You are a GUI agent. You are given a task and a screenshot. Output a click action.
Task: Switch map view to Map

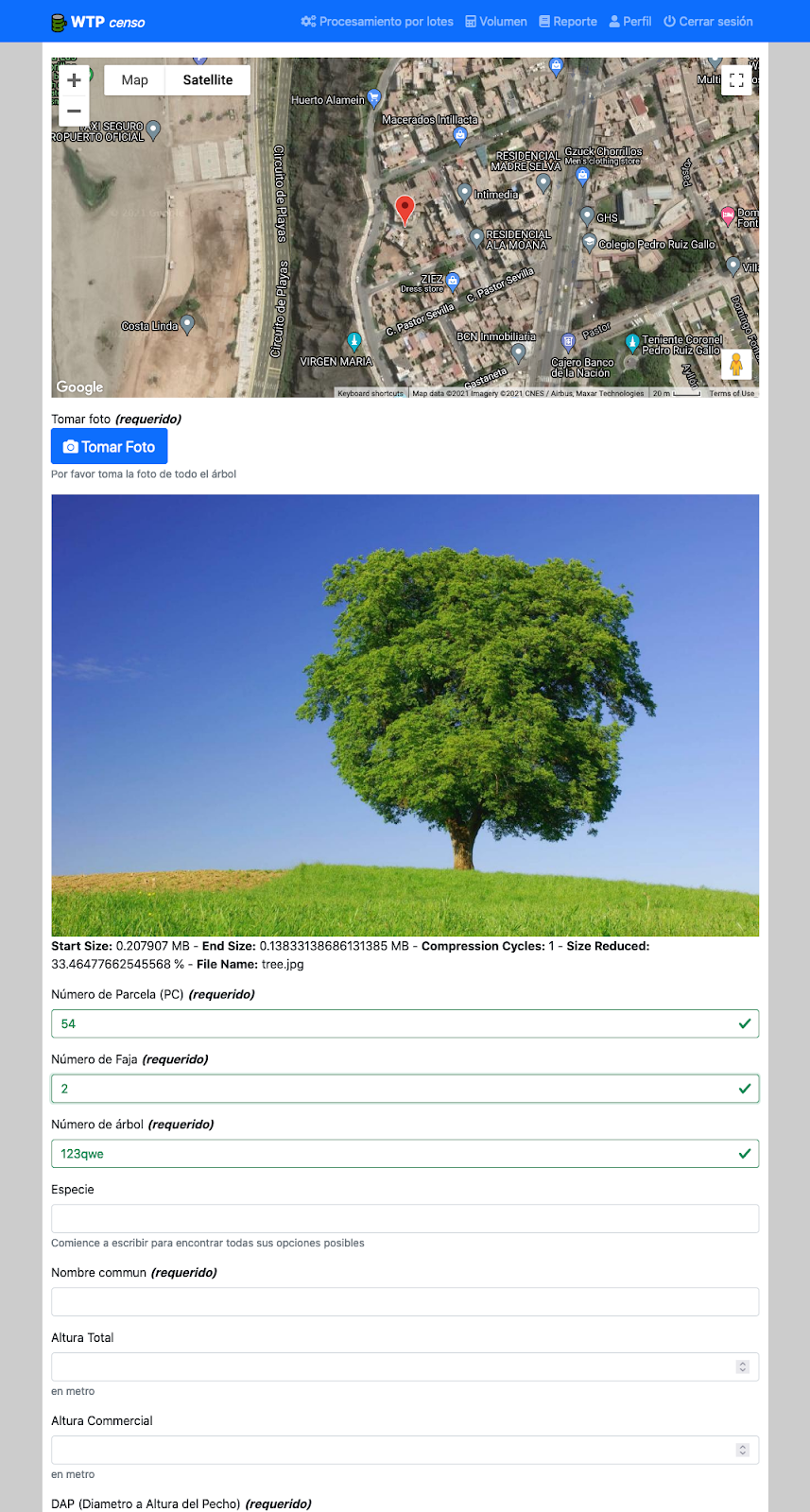pos(134,80)
